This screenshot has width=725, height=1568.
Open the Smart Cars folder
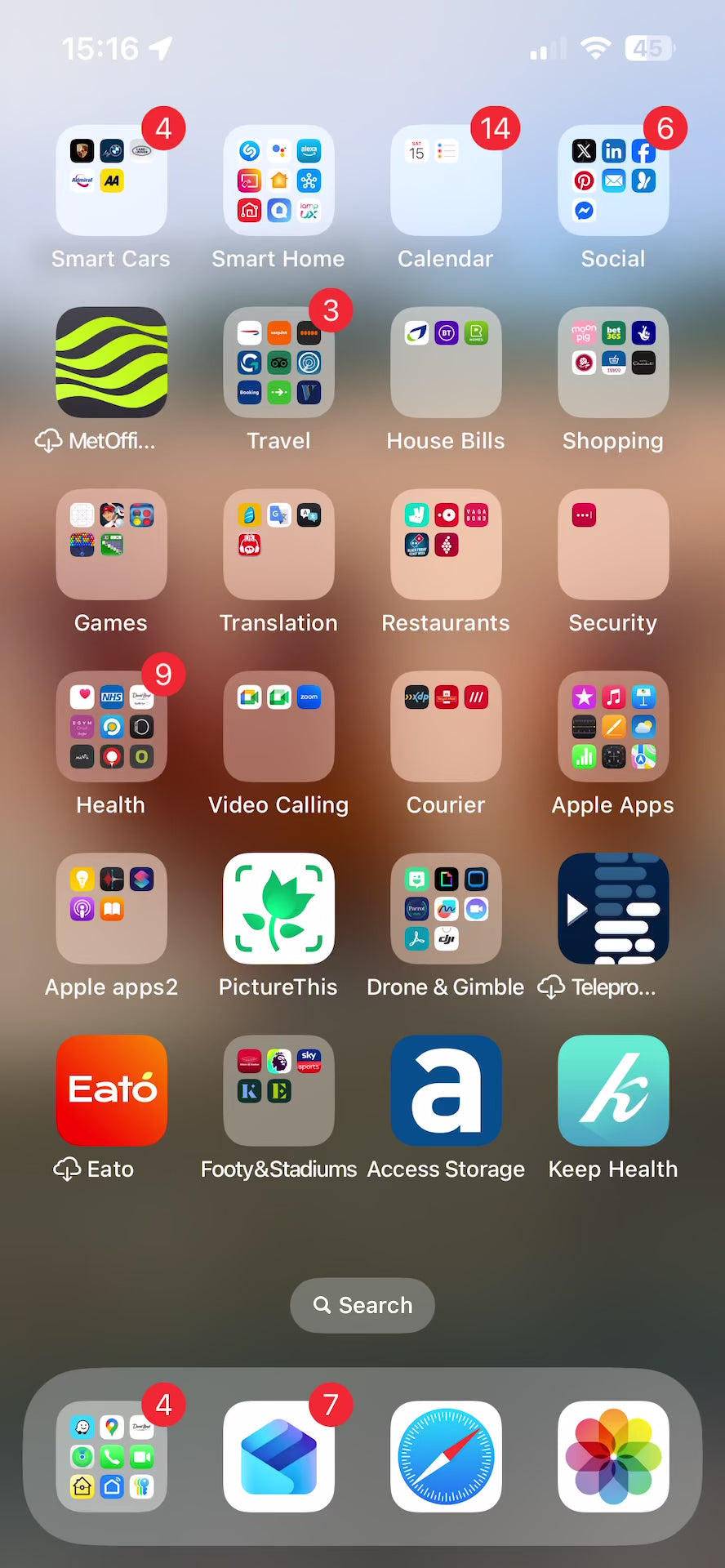coord(111,180)
